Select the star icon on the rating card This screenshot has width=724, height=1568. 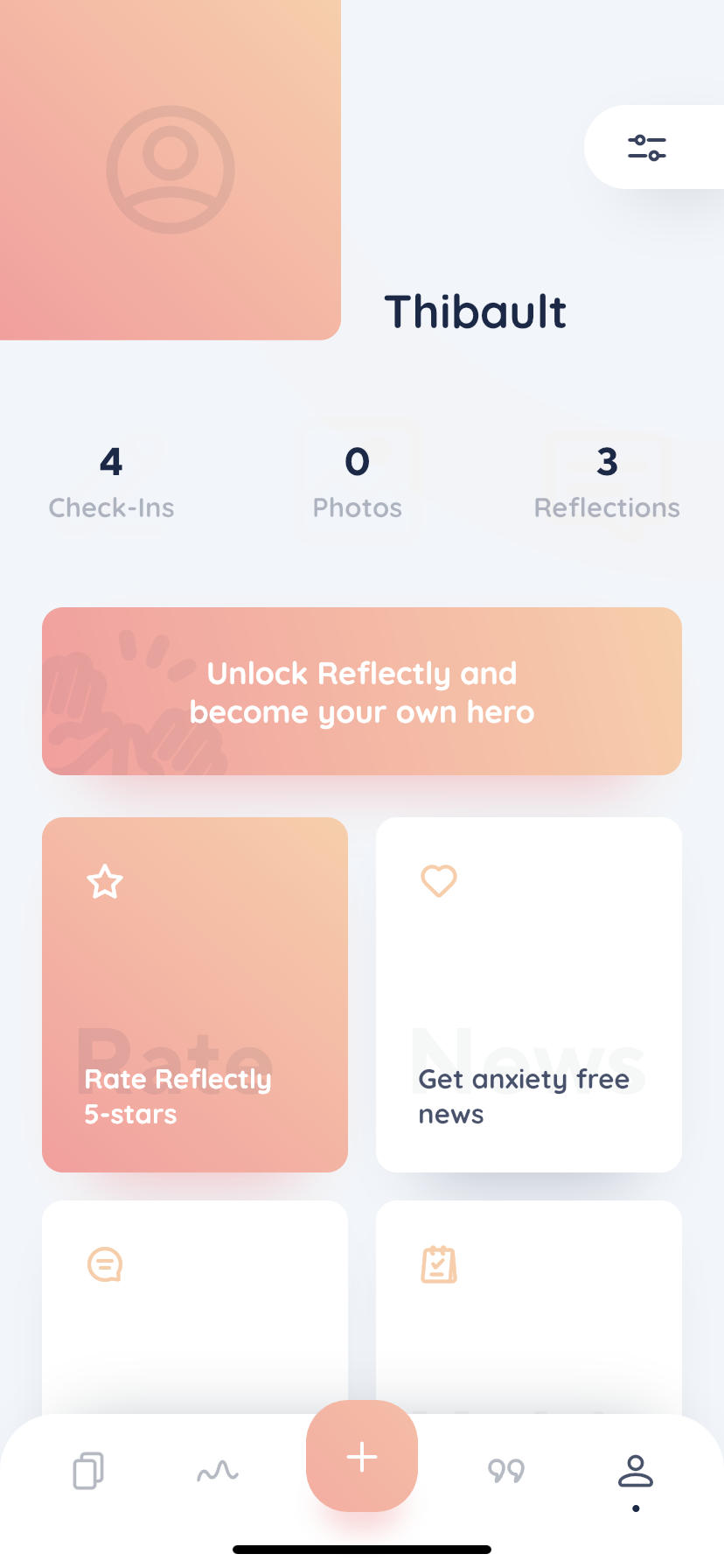click(104, 882)
